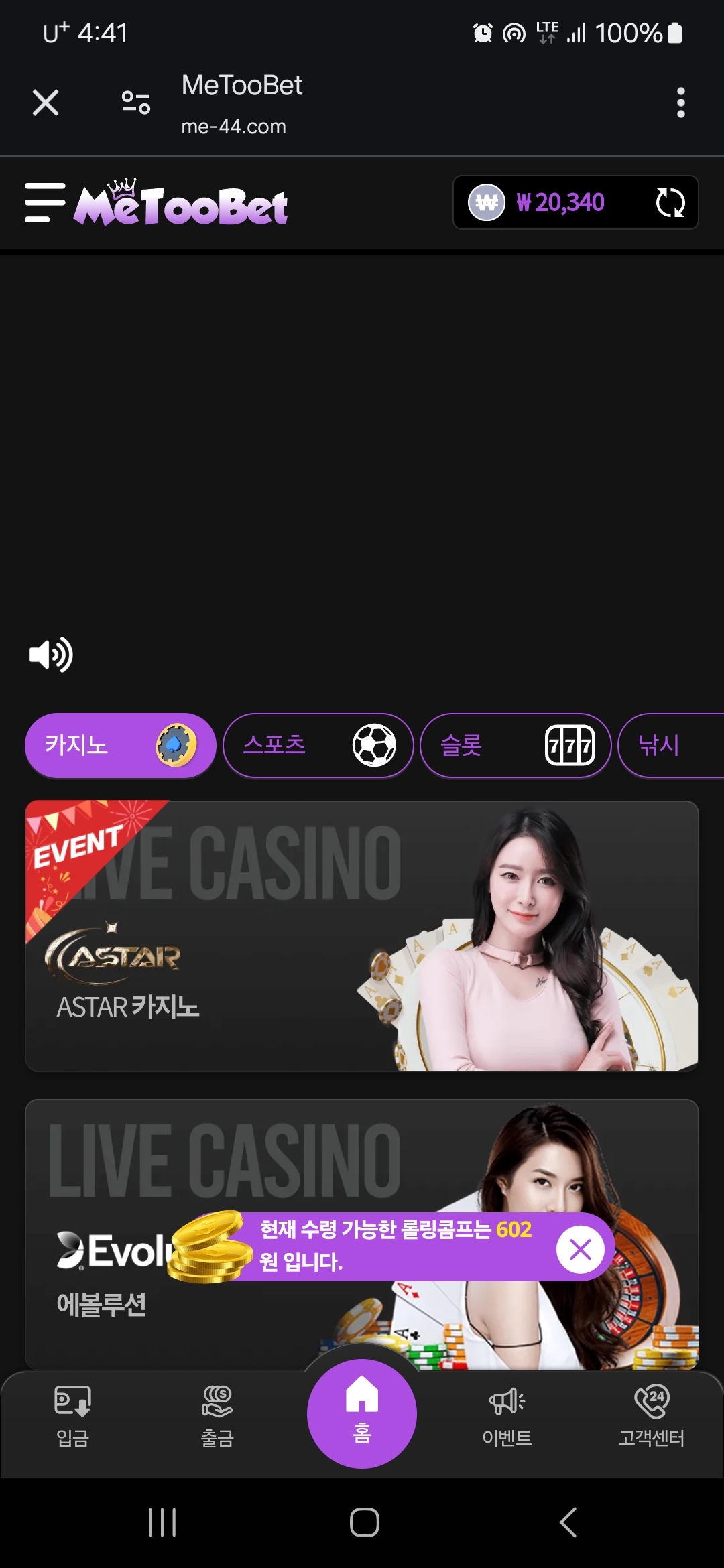The width and height of the screenshot is (724, 1568).
Task: Switch to the 스포츠 category tab
Action: pyautogui.click(x=318, y=745)
